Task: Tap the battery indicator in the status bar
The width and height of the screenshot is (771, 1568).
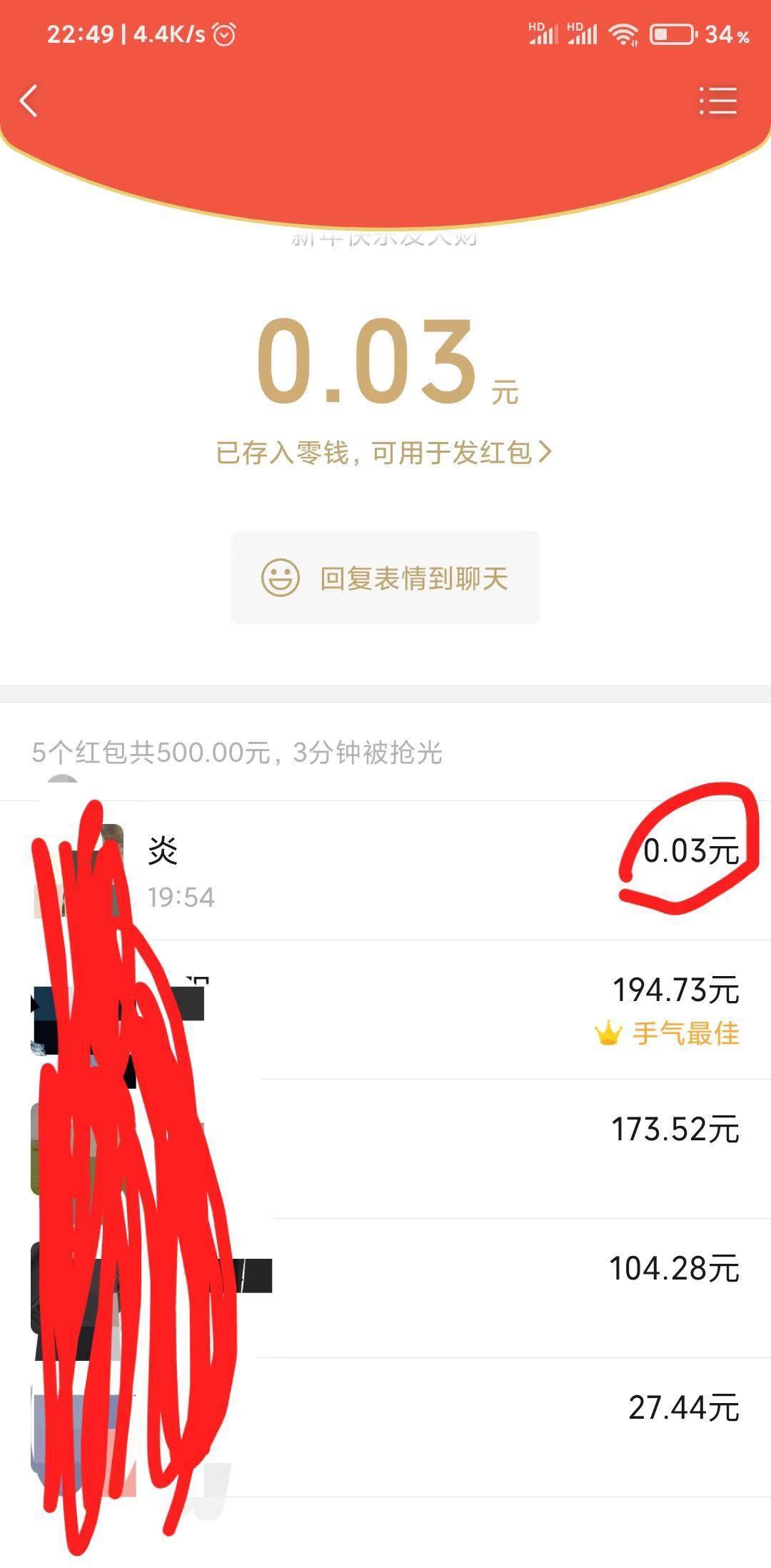Action: pyautogui.click(x=670, y=33)
